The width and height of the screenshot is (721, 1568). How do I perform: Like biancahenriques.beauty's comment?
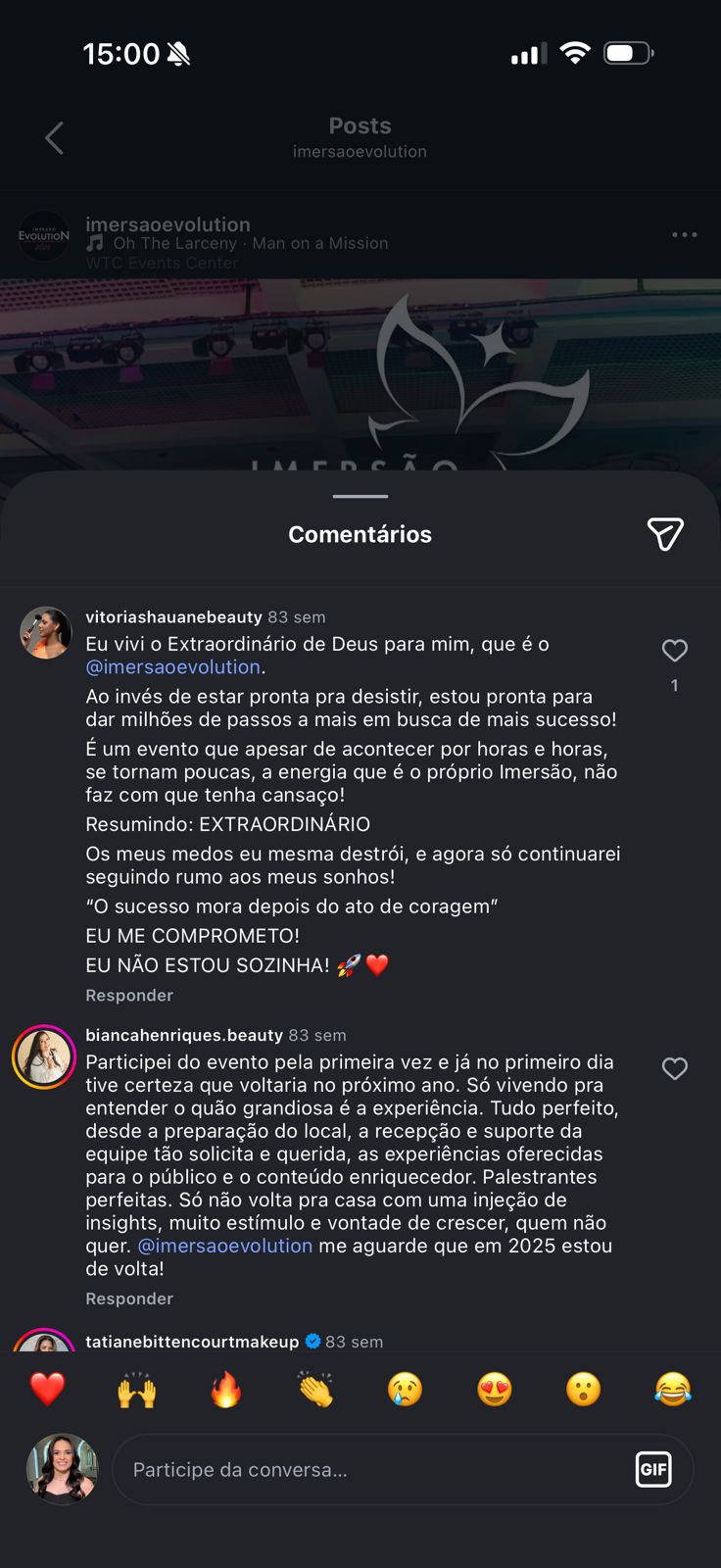pyautogui.click(x=675, y=1068)
